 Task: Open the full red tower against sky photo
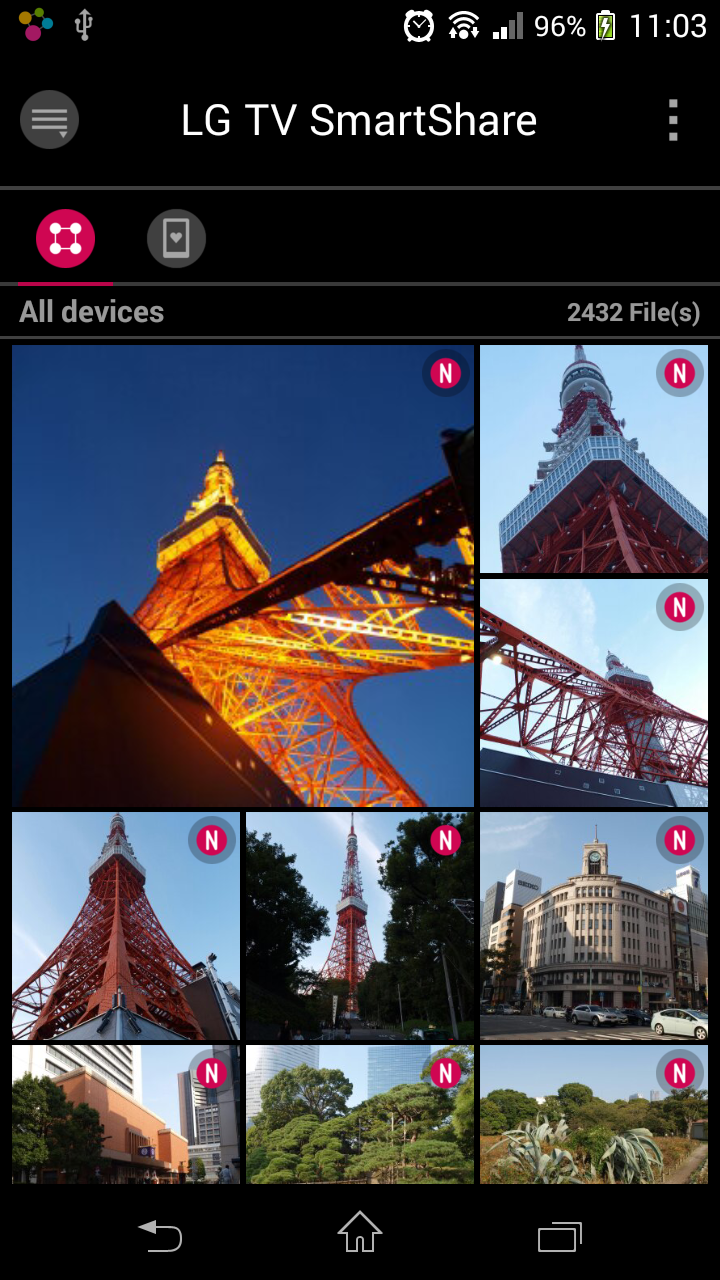[x=126, y=926]
